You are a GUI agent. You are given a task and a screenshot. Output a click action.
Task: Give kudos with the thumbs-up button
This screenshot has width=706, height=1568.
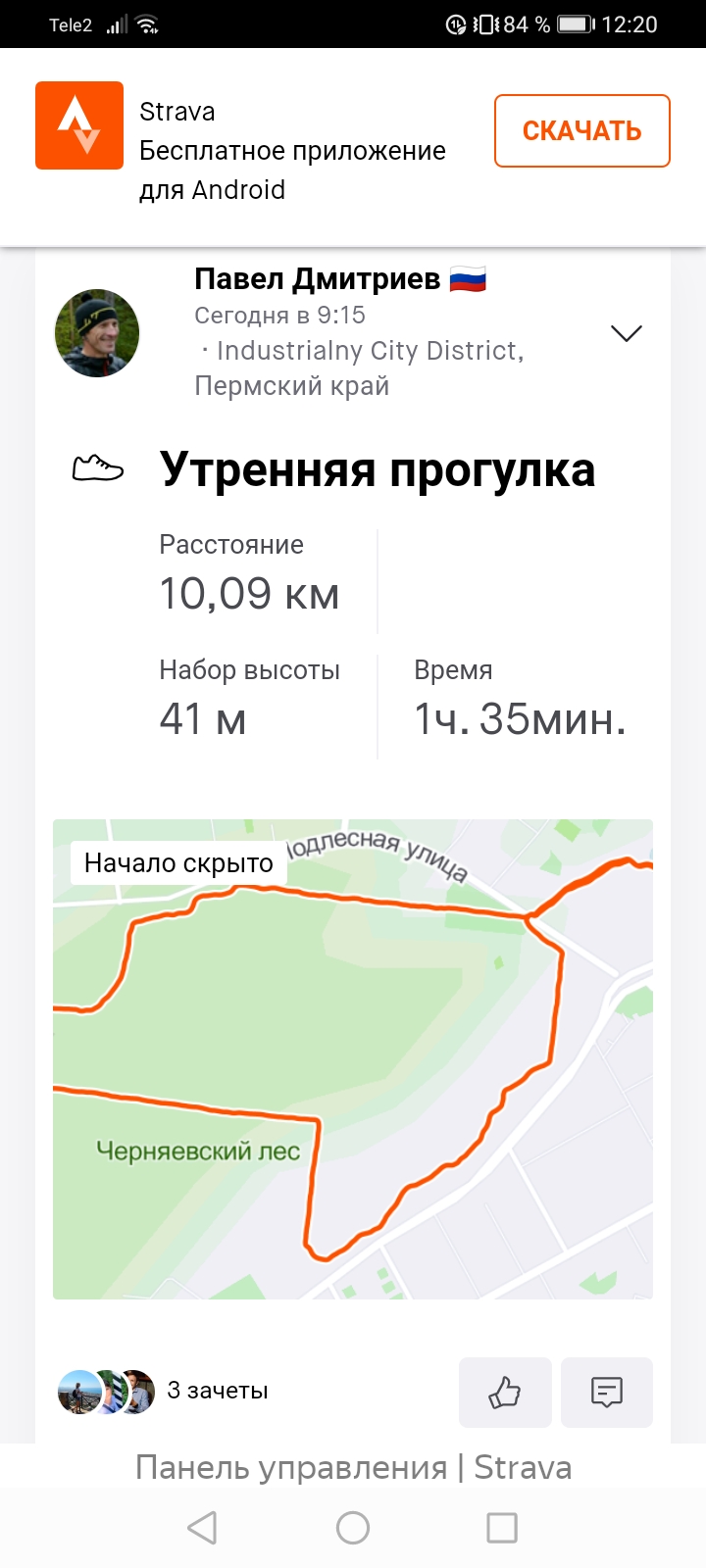pyautogui.click(x=505, y=1392)
